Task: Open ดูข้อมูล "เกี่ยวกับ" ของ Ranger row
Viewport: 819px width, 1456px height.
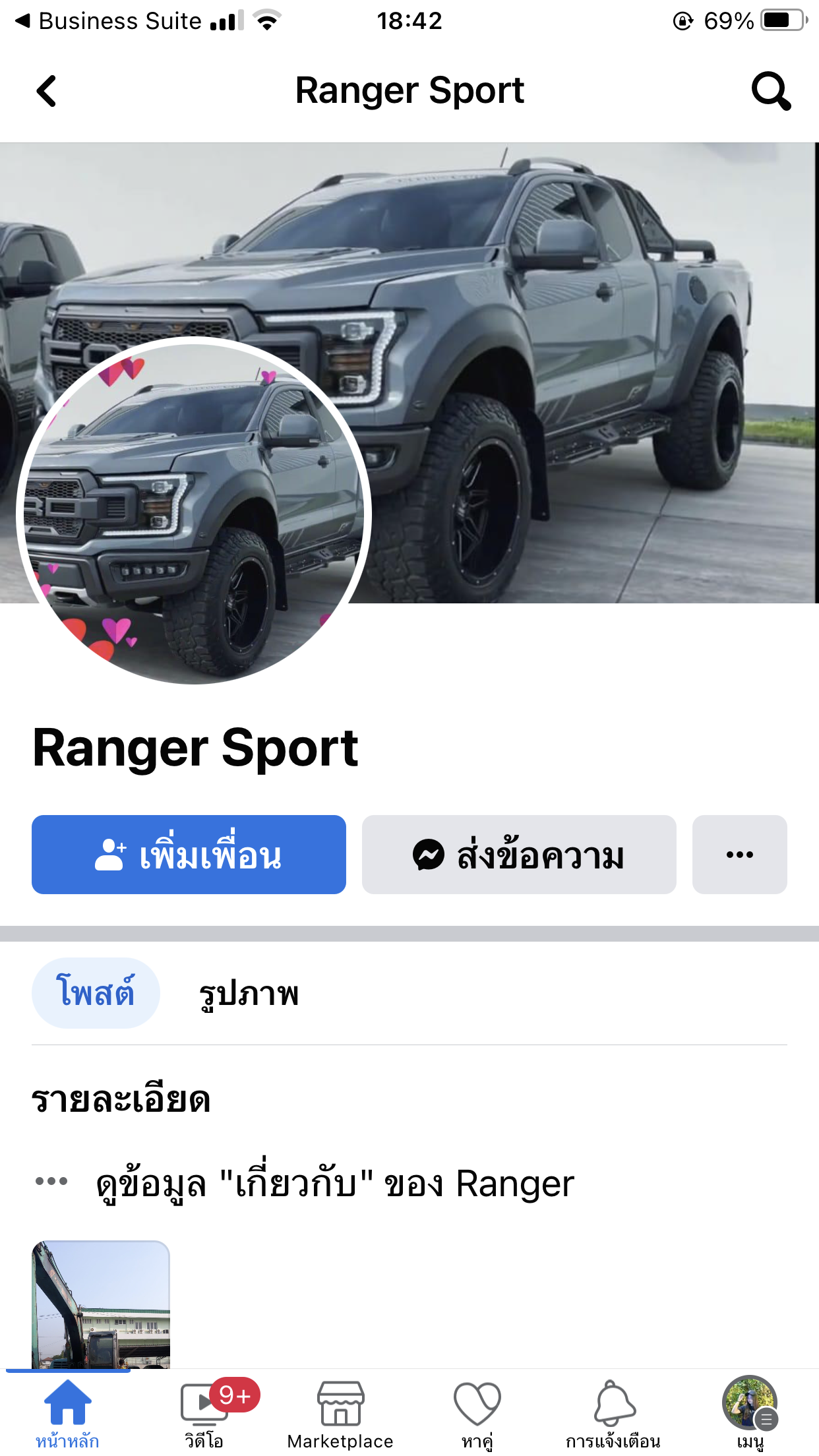Action: click(x=409, y=1183)
